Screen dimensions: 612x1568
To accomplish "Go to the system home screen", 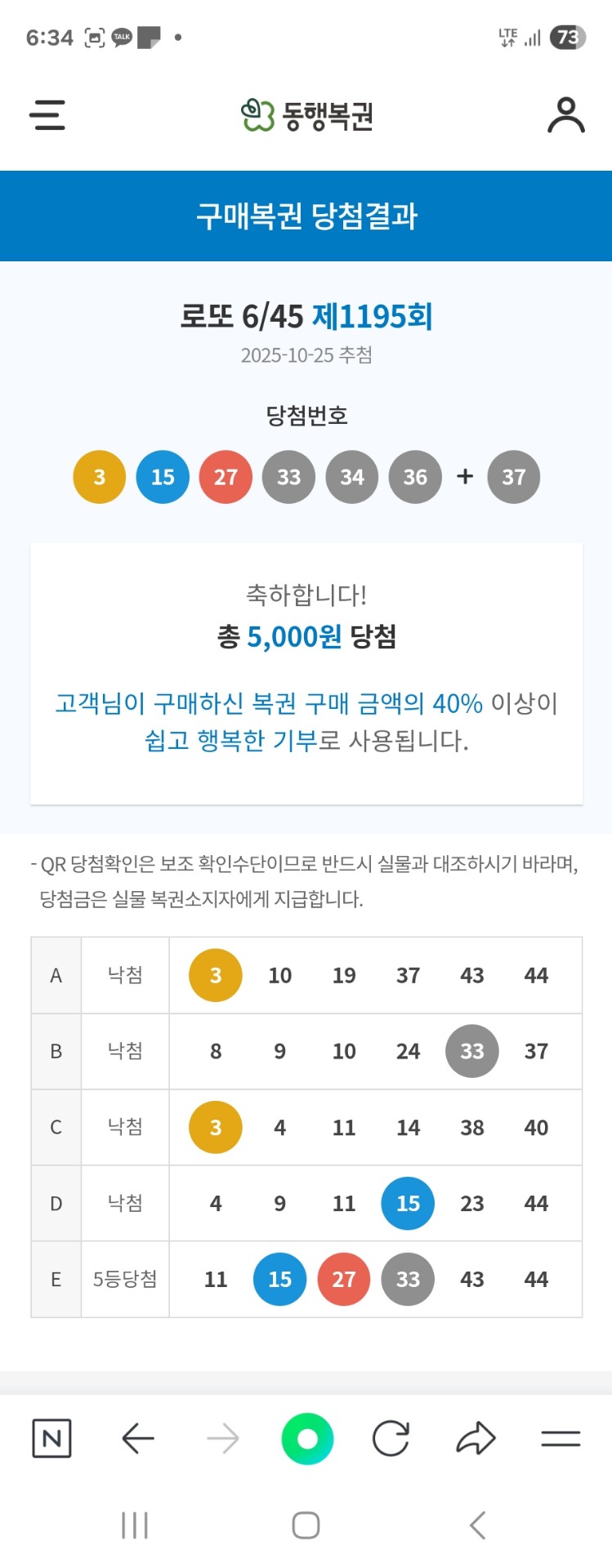I will (306, 1525).
